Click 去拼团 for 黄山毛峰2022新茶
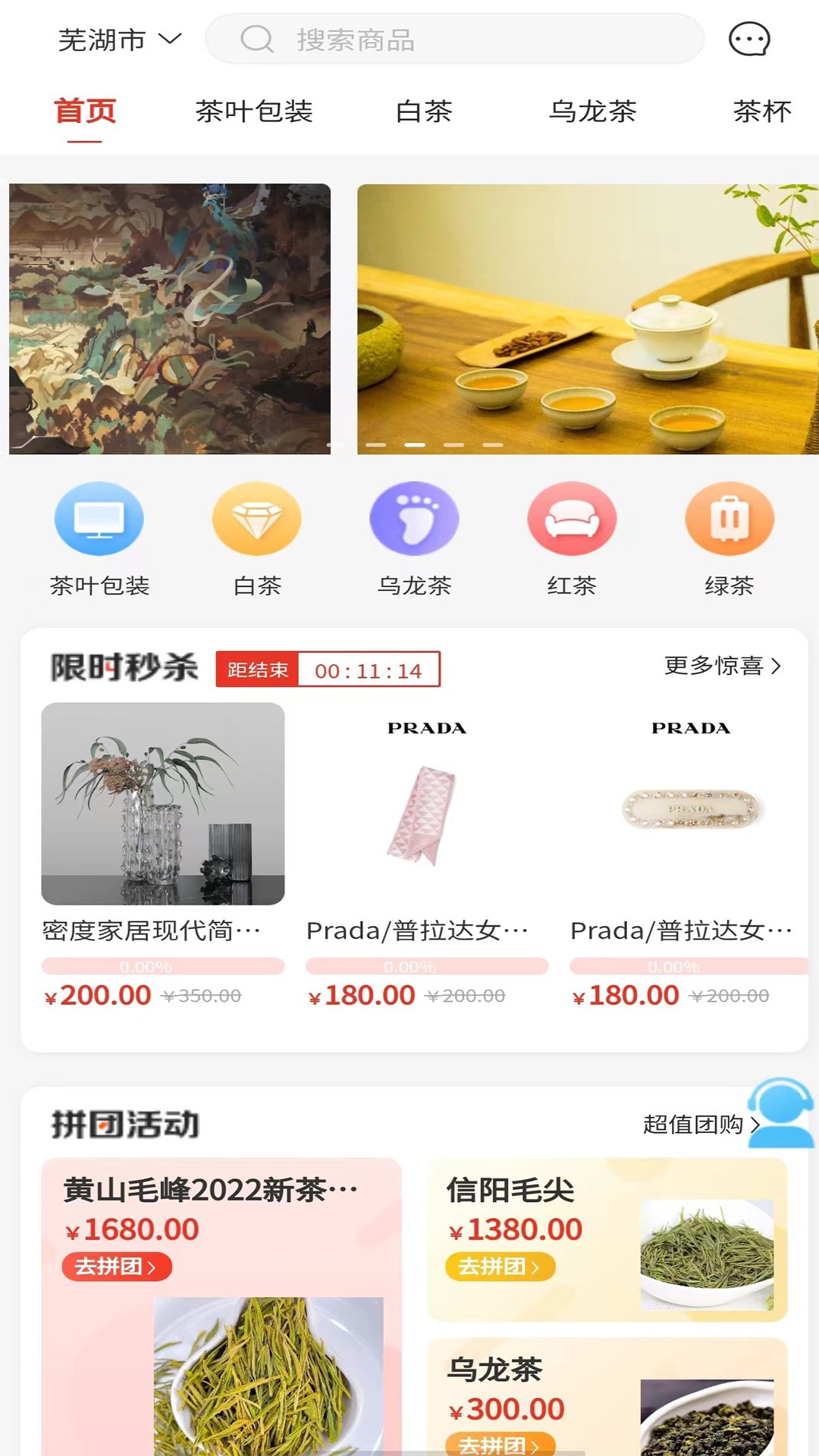 coord(115,1266)
